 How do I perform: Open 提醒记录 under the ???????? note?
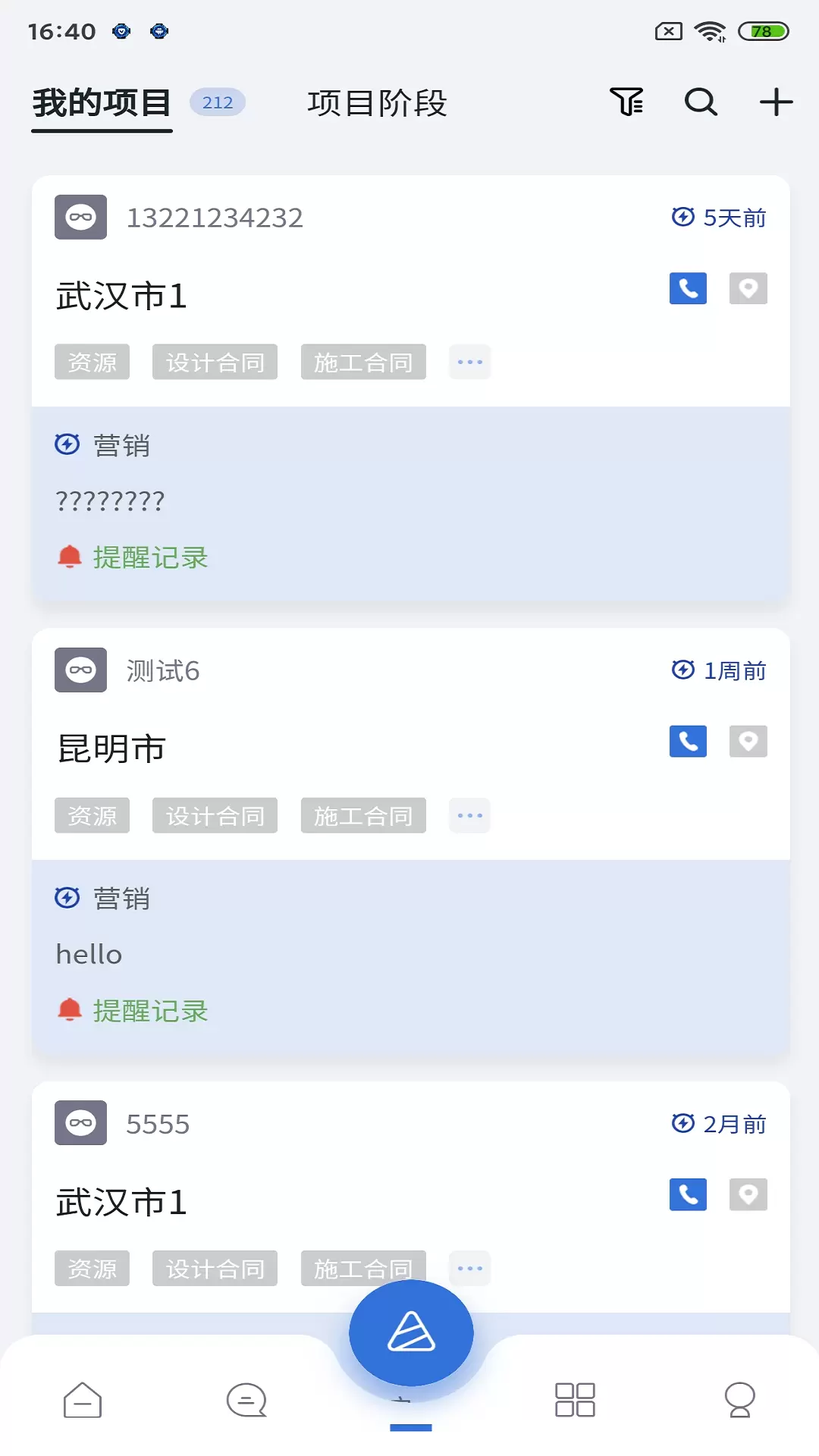click(150, 557)
